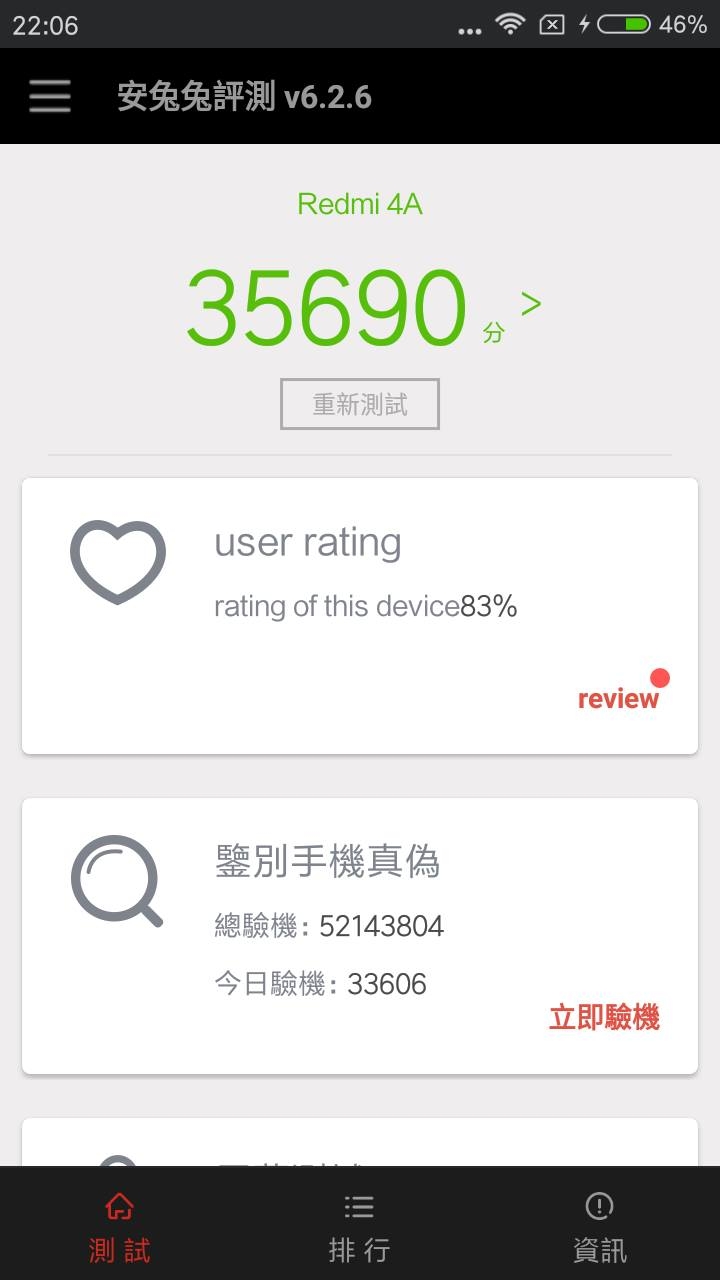Go to the 資訊 info tab
The width and height of the screenshot is (720, 1280).
pos(599,1226)
